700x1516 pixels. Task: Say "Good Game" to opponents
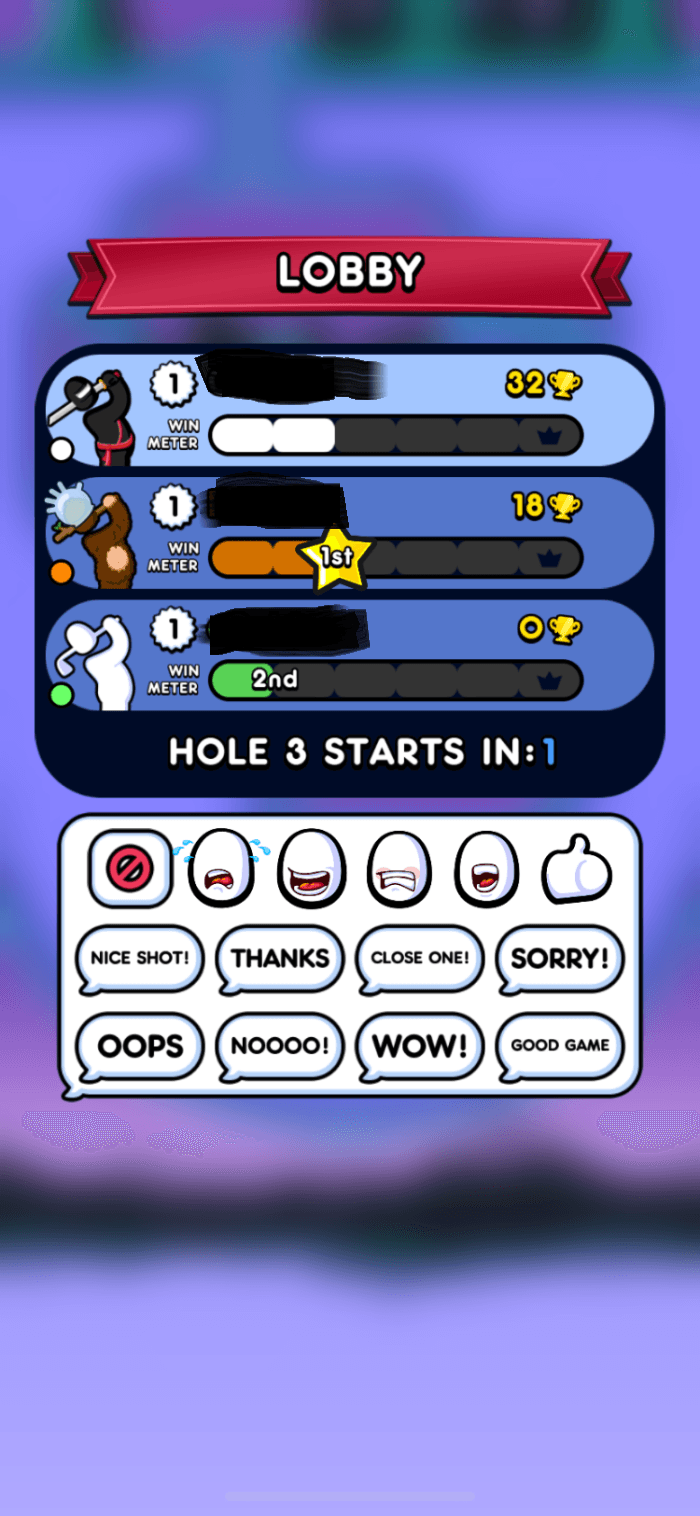(560, 1046)
